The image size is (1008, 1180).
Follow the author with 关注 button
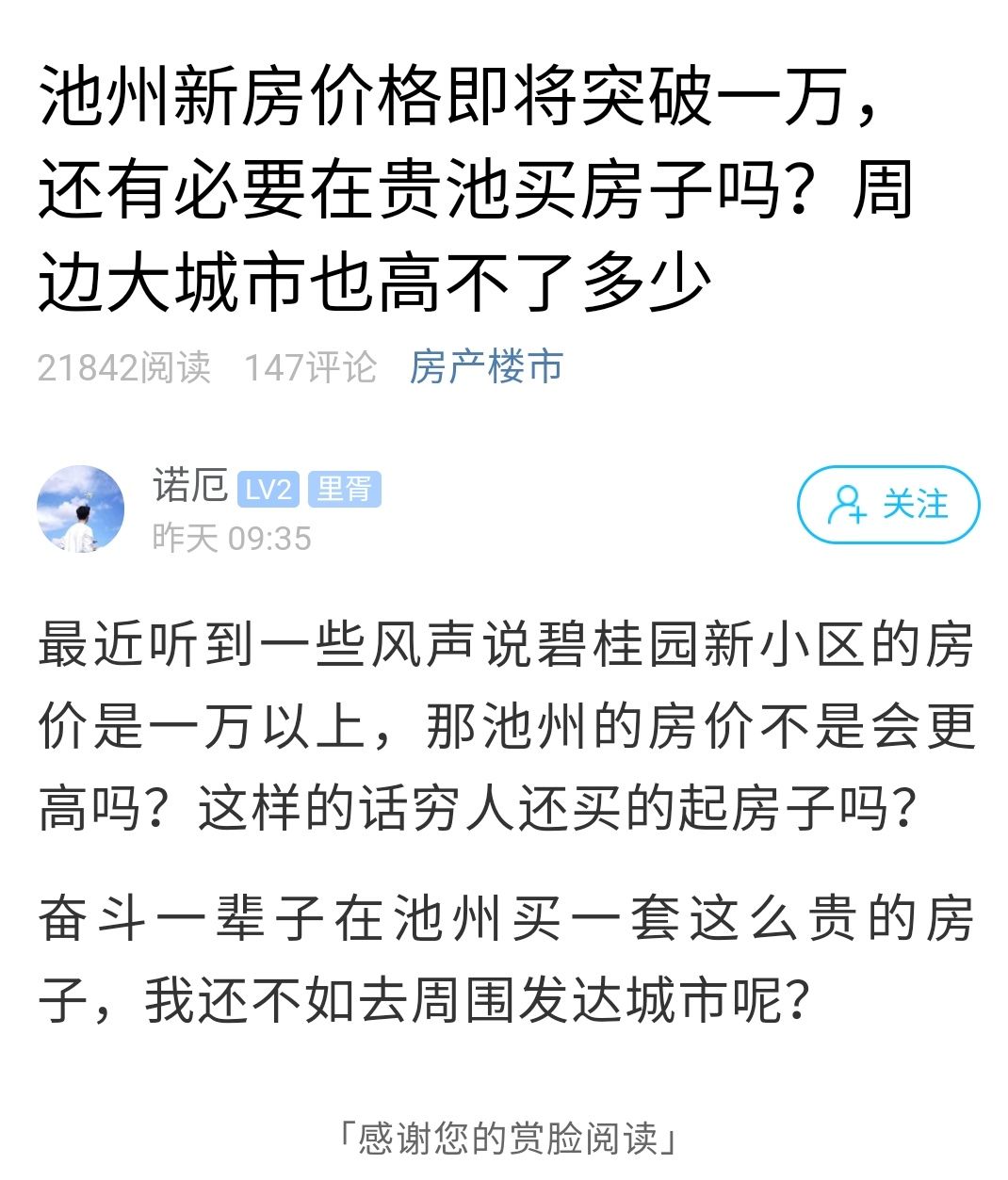887,505
